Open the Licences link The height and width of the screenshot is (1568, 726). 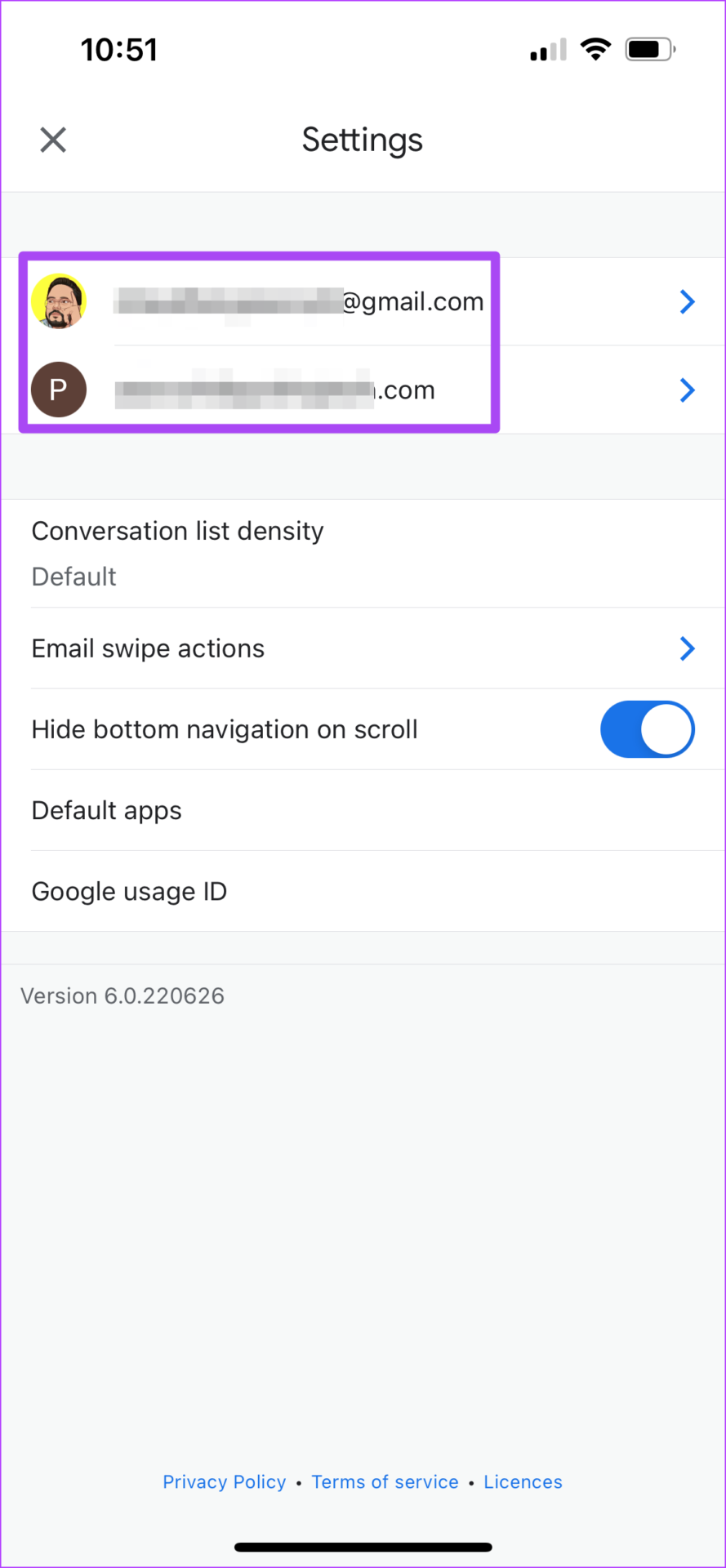[523, 1481]
